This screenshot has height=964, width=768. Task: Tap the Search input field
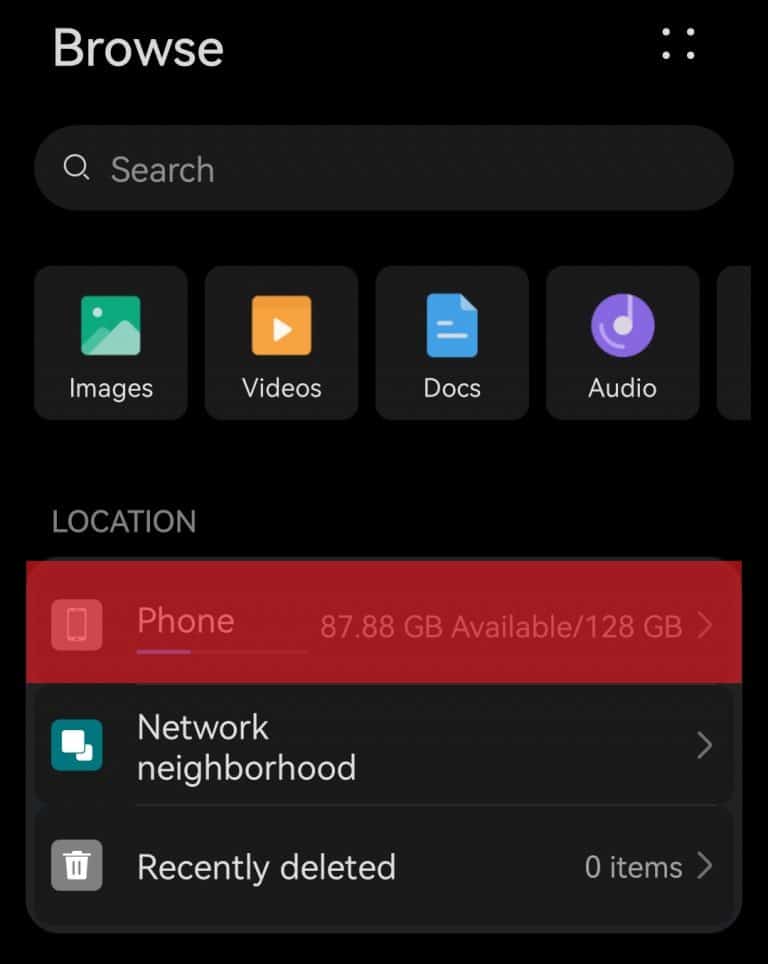pos(384,168)
